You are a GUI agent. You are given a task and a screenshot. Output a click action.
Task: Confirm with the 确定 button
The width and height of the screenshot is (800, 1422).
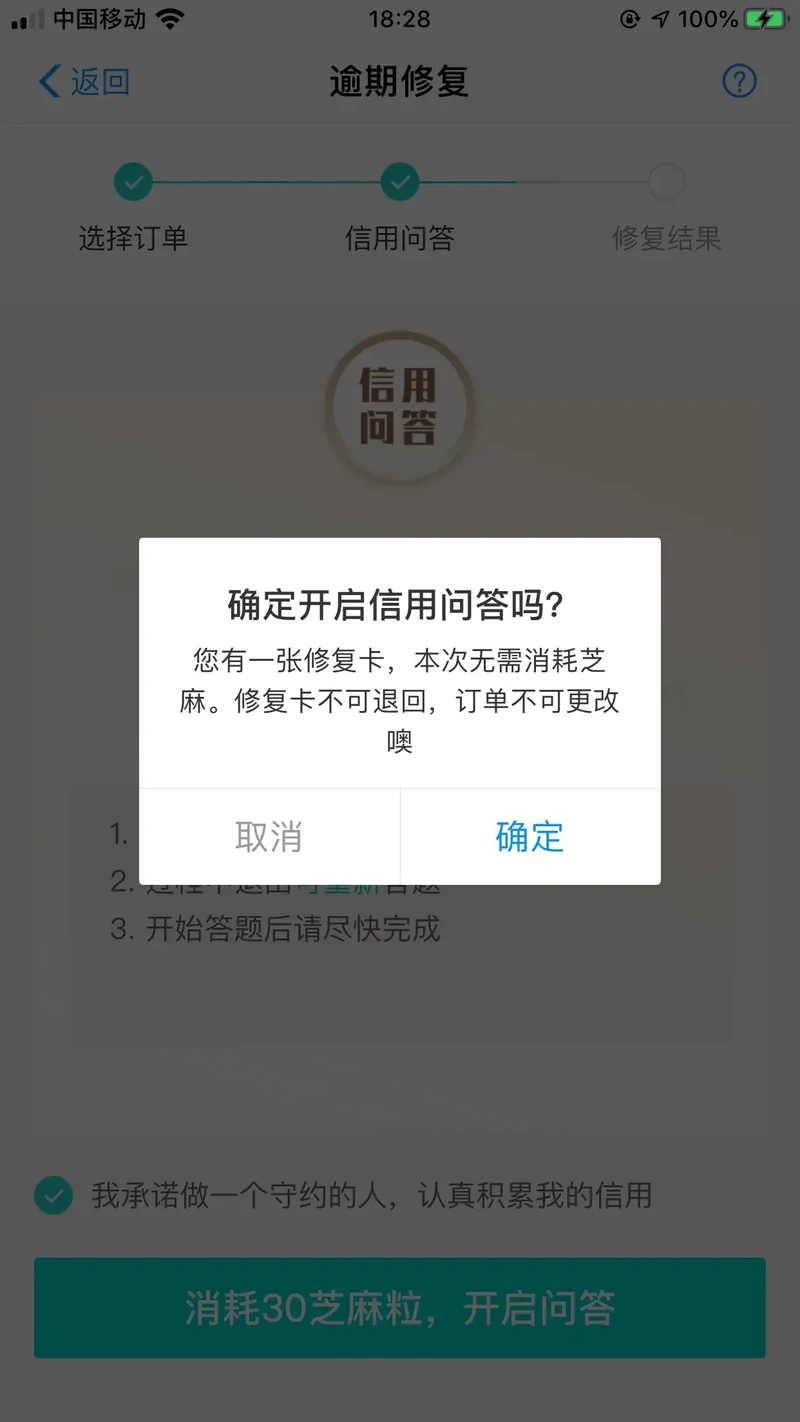click(530, 837)
